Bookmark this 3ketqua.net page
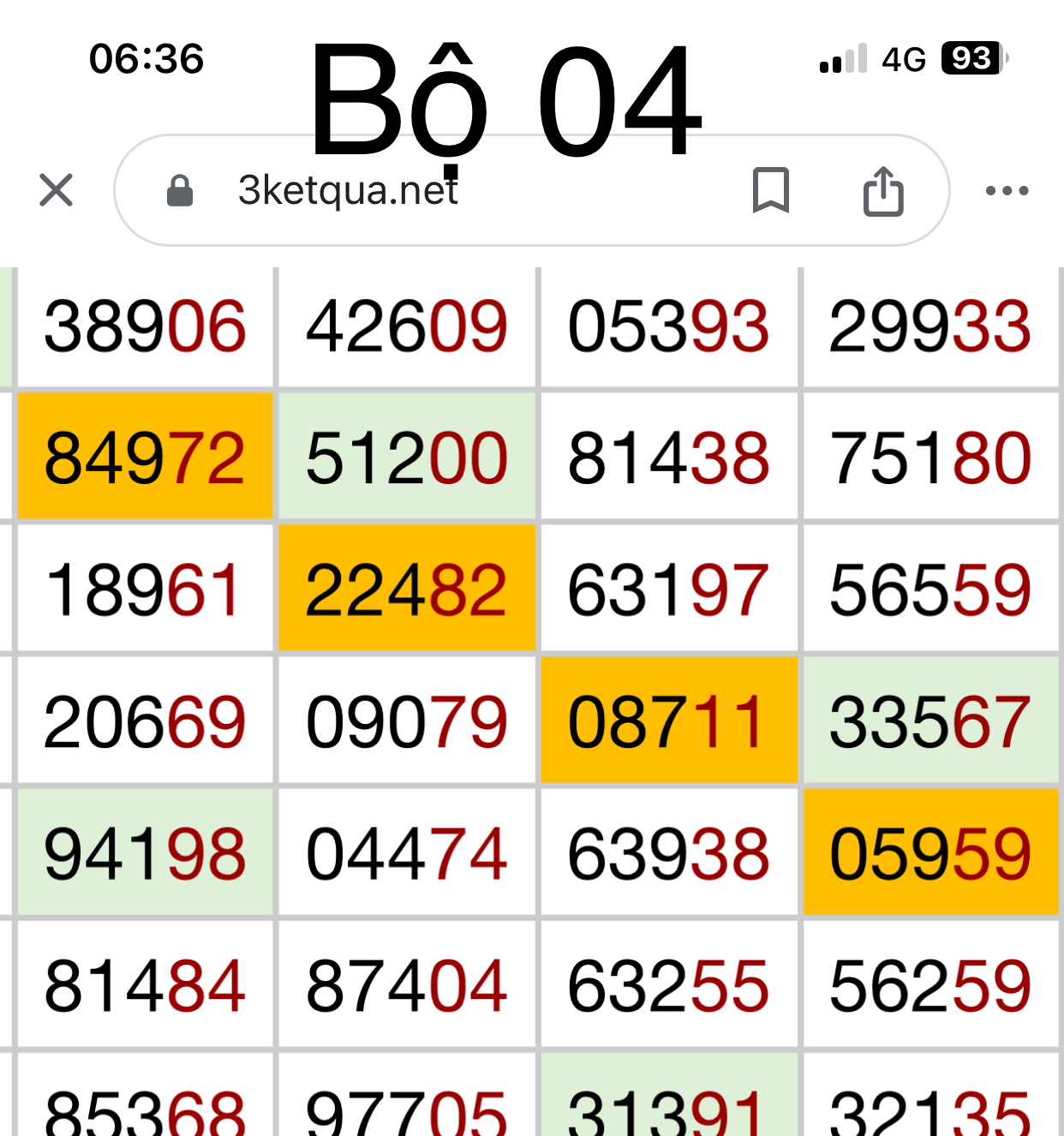This screenshot has width=1064, height=1136. pos(770,190)
